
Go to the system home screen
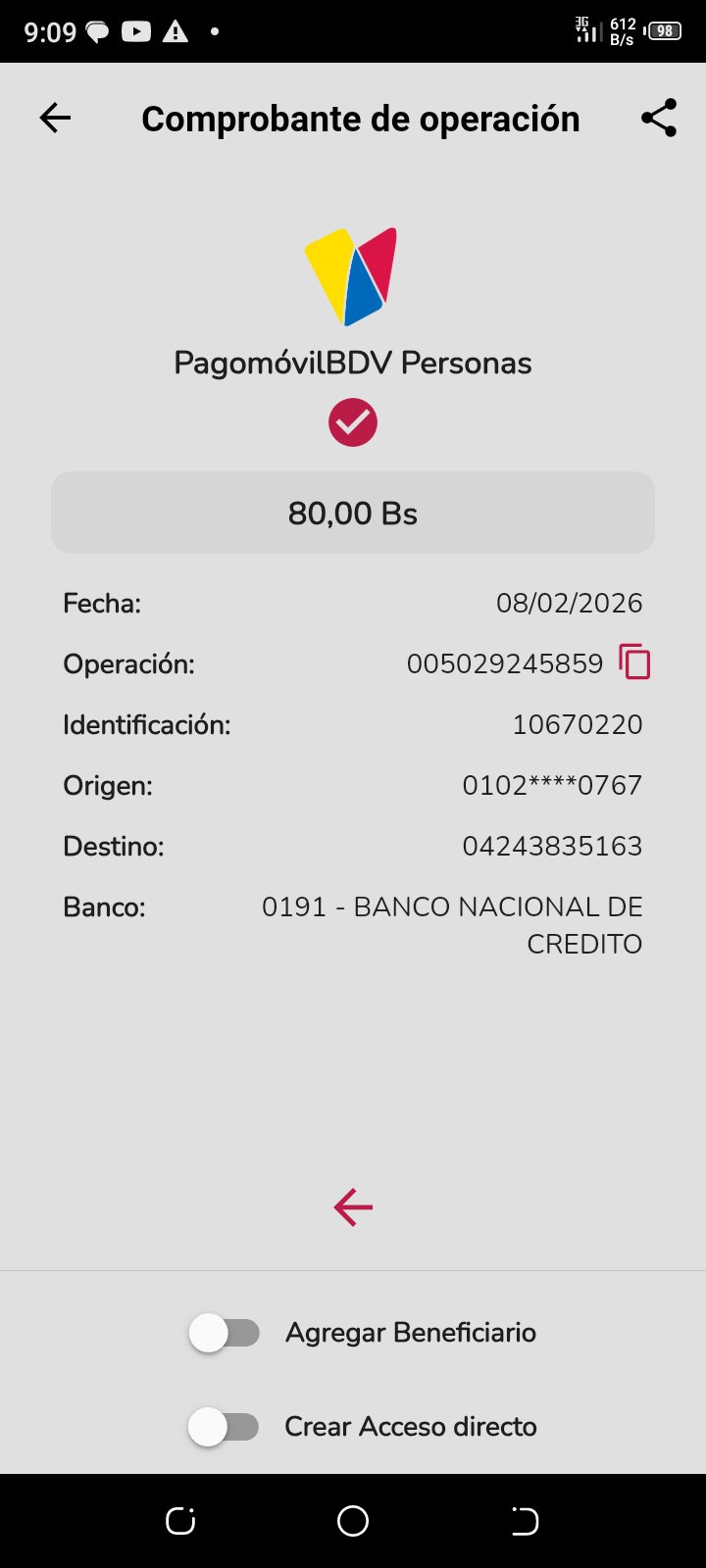[353, 1521]
